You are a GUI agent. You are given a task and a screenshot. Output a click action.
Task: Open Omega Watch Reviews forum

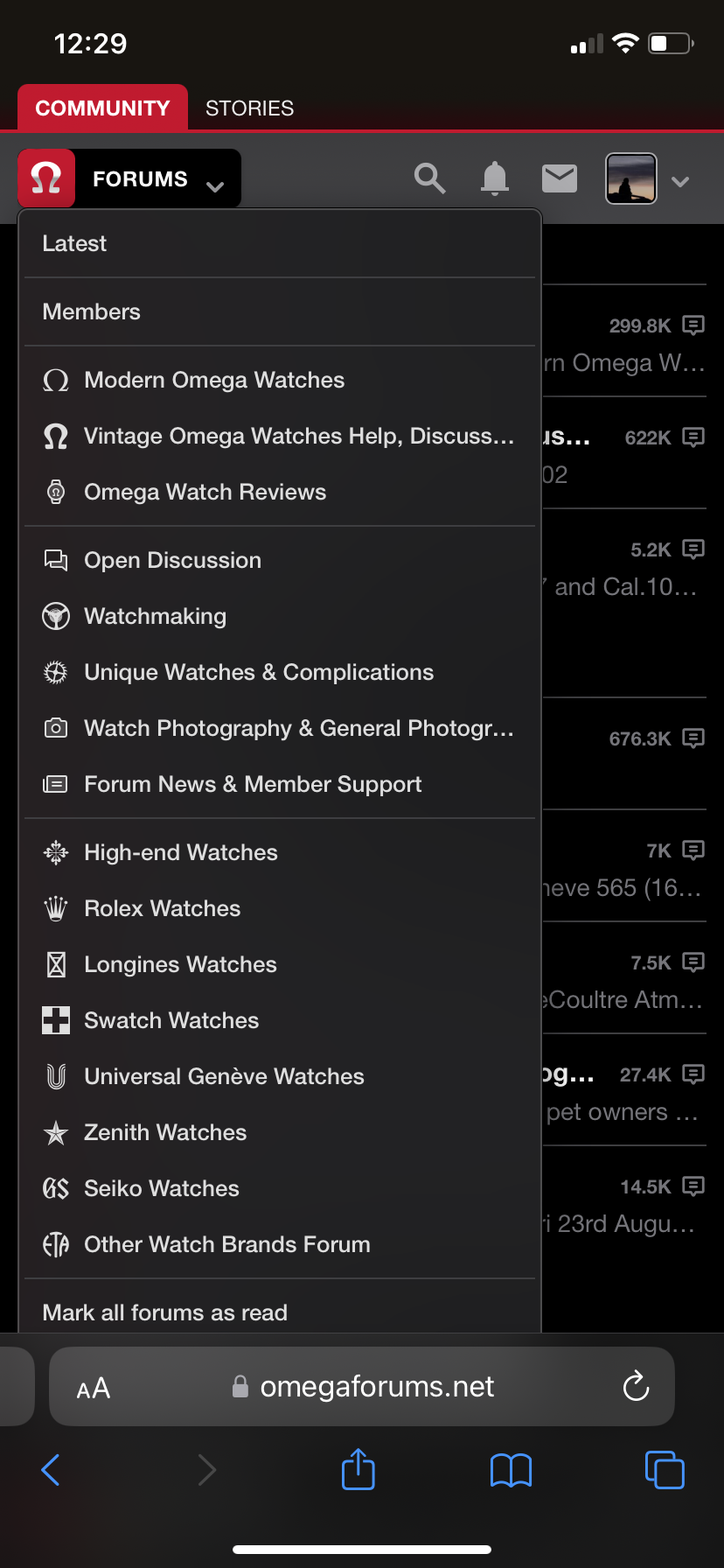(x=205, y=493)
